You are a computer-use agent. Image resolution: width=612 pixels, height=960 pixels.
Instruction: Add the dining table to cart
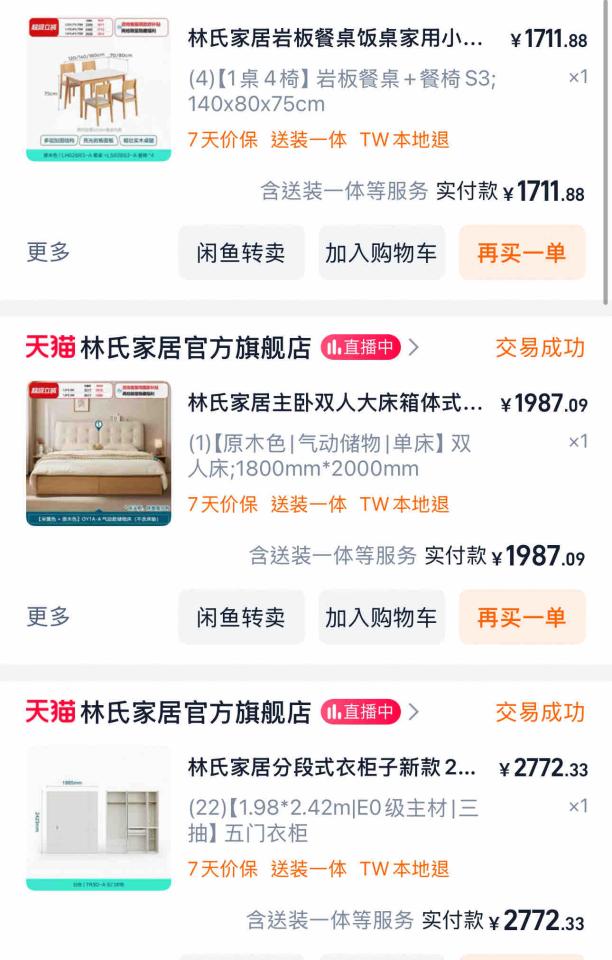381,253
